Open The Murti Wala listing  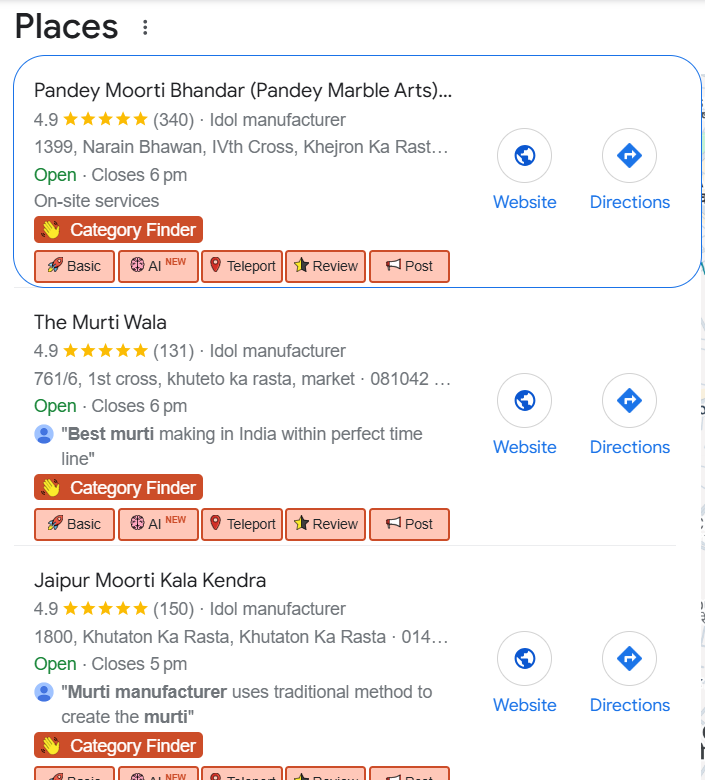point(100,322)
